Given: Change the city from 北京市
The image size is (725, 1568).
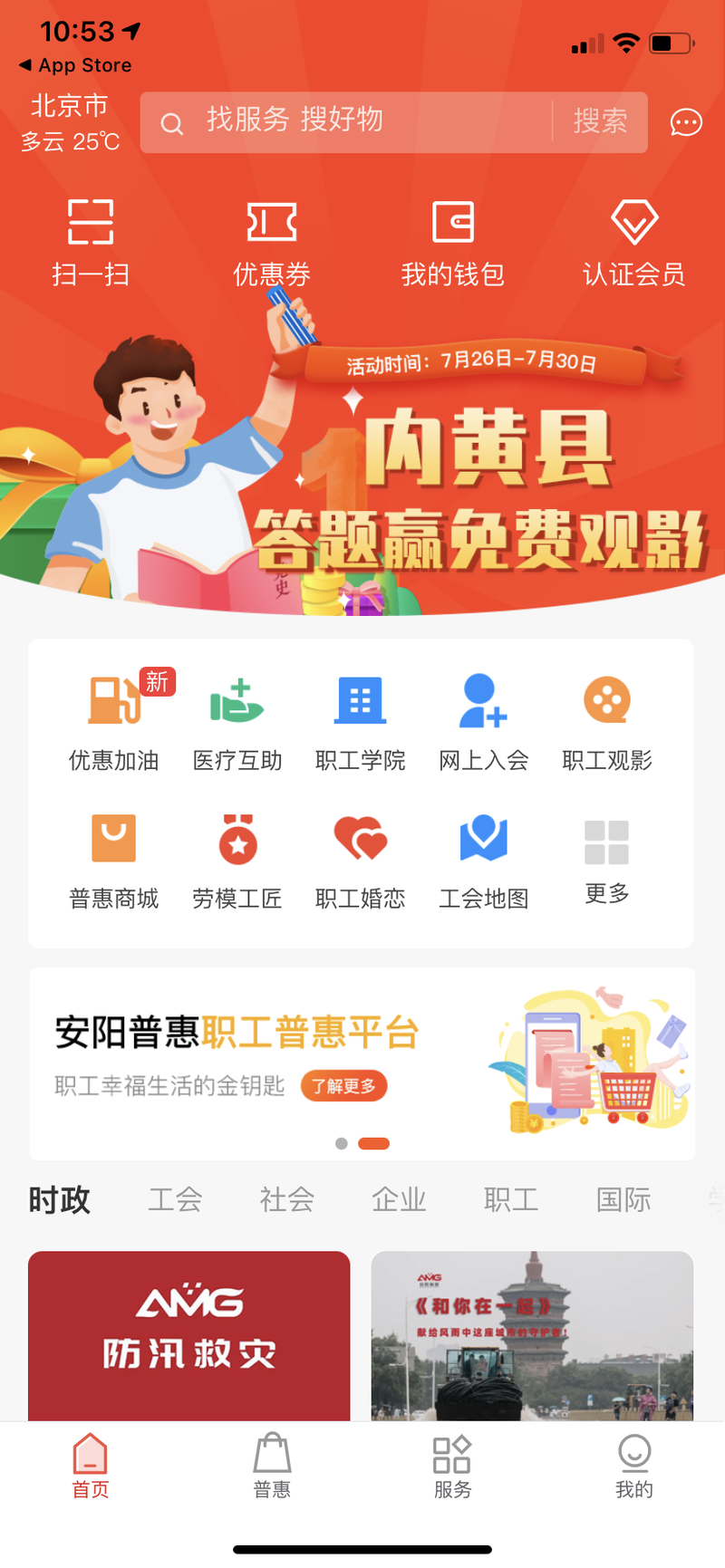Looking at the screenshot, I should pyautogui.click(x=69, y=107).
